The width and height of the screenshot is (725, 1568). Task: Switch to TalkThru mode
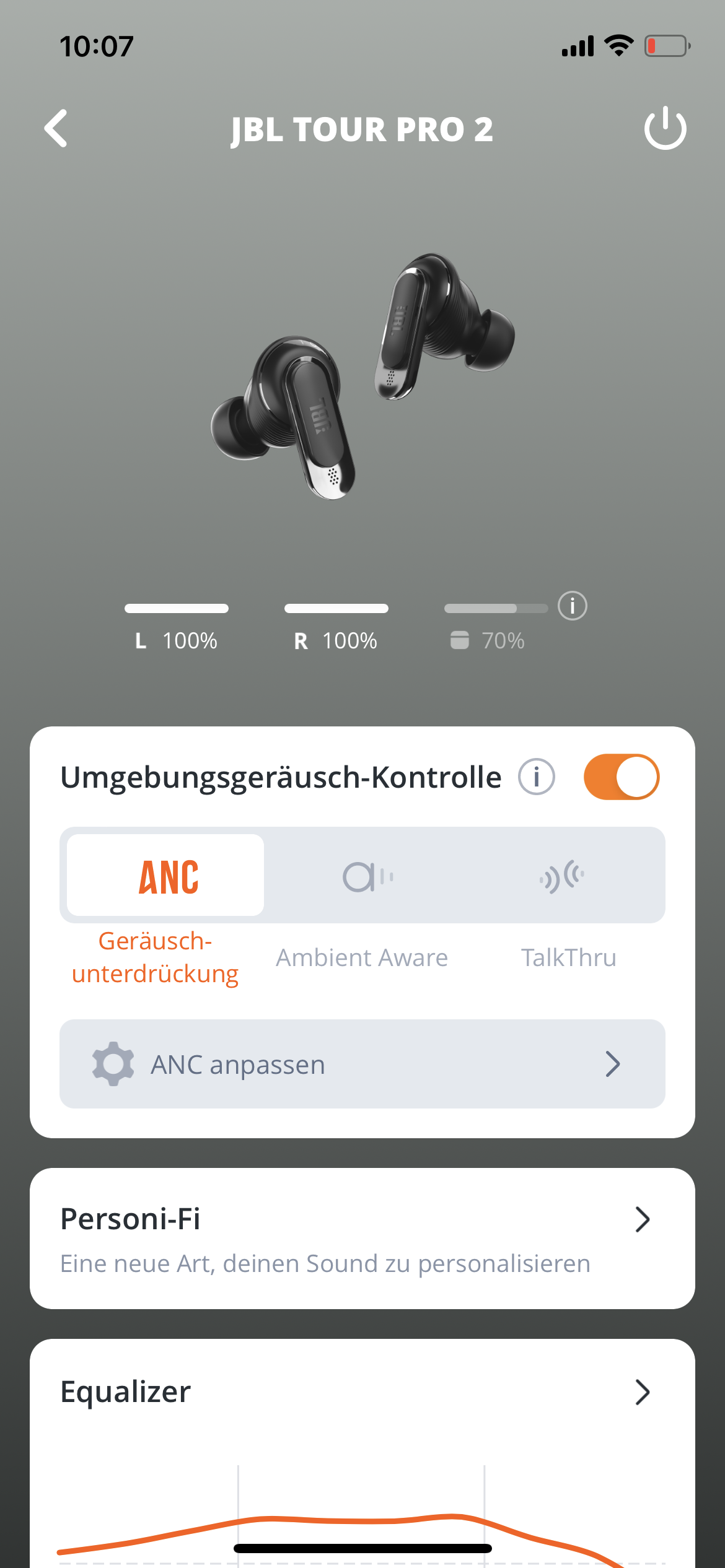(563, 876)
